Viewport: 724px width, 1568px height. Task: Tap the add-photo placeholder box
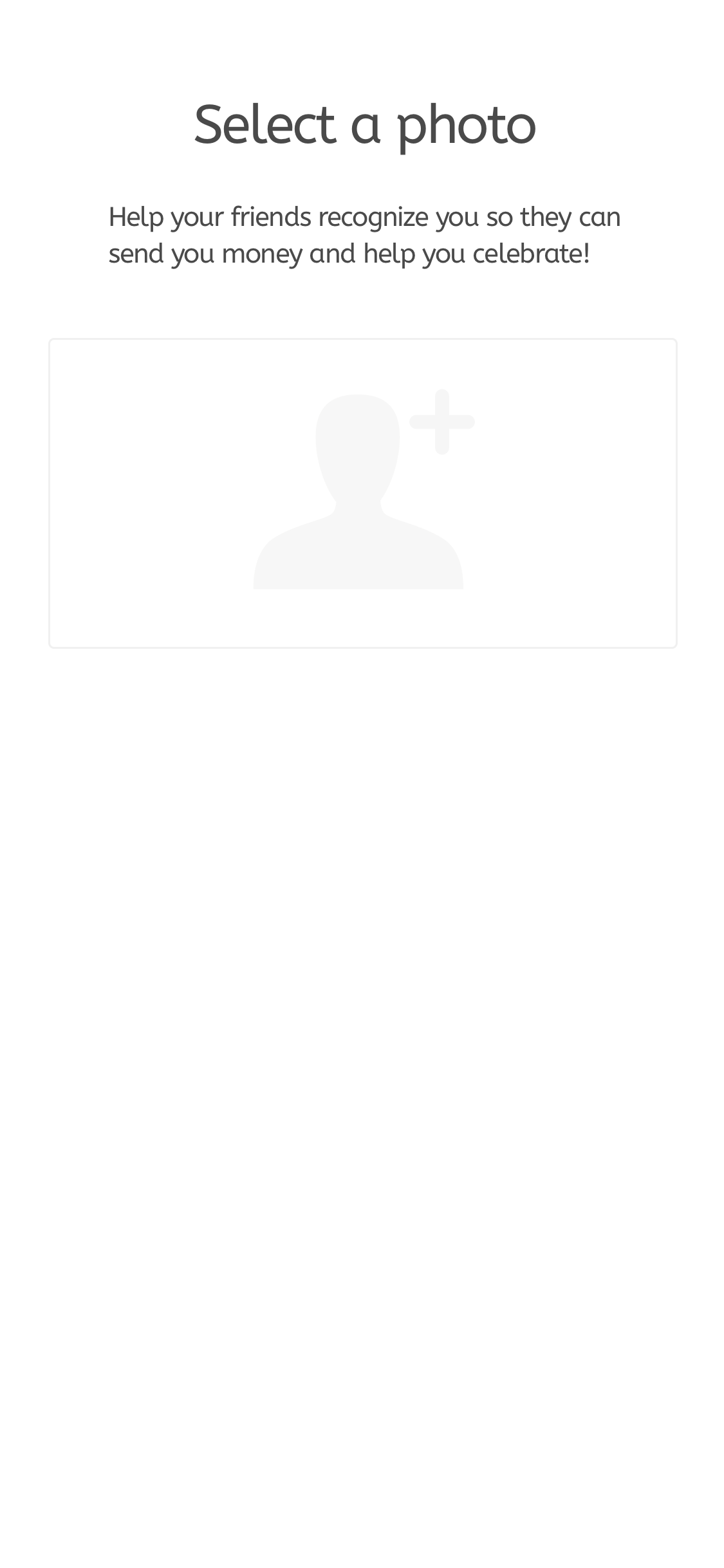point(362,493)
